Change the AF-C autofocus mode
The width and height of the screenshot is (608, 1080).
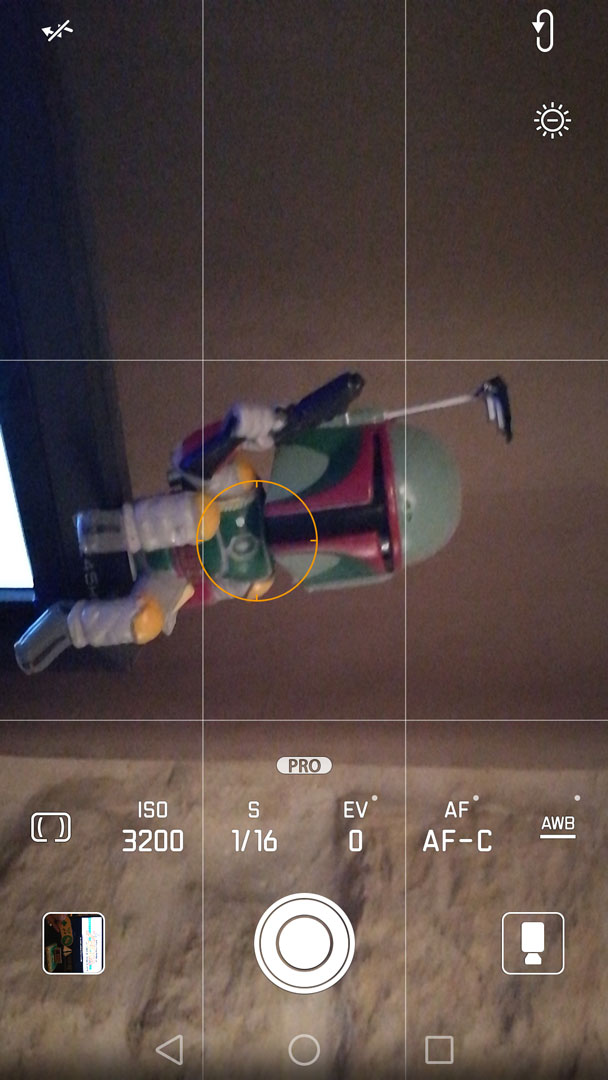click(457, 827)
